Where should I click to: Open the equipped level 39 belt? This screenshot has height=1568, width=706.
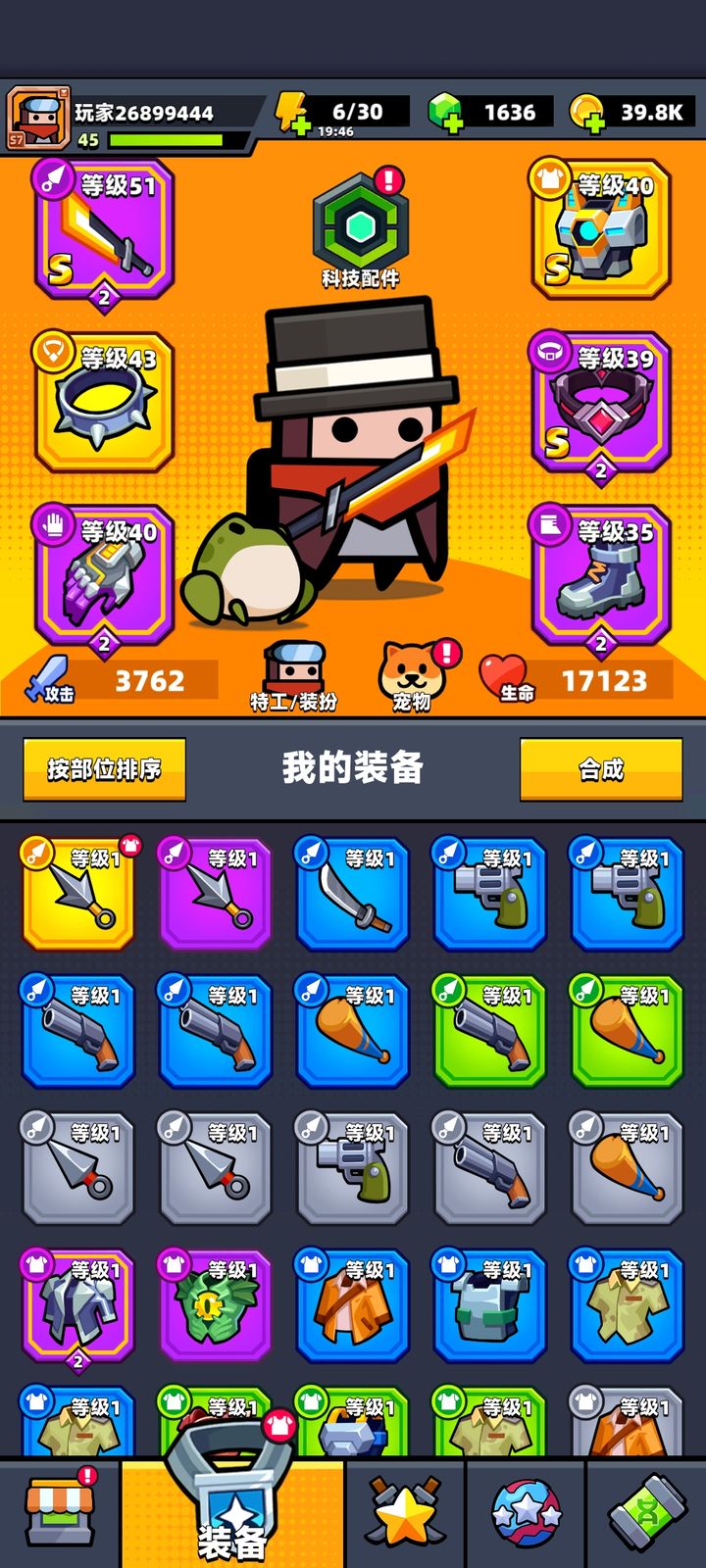click(x=601, y=402)
